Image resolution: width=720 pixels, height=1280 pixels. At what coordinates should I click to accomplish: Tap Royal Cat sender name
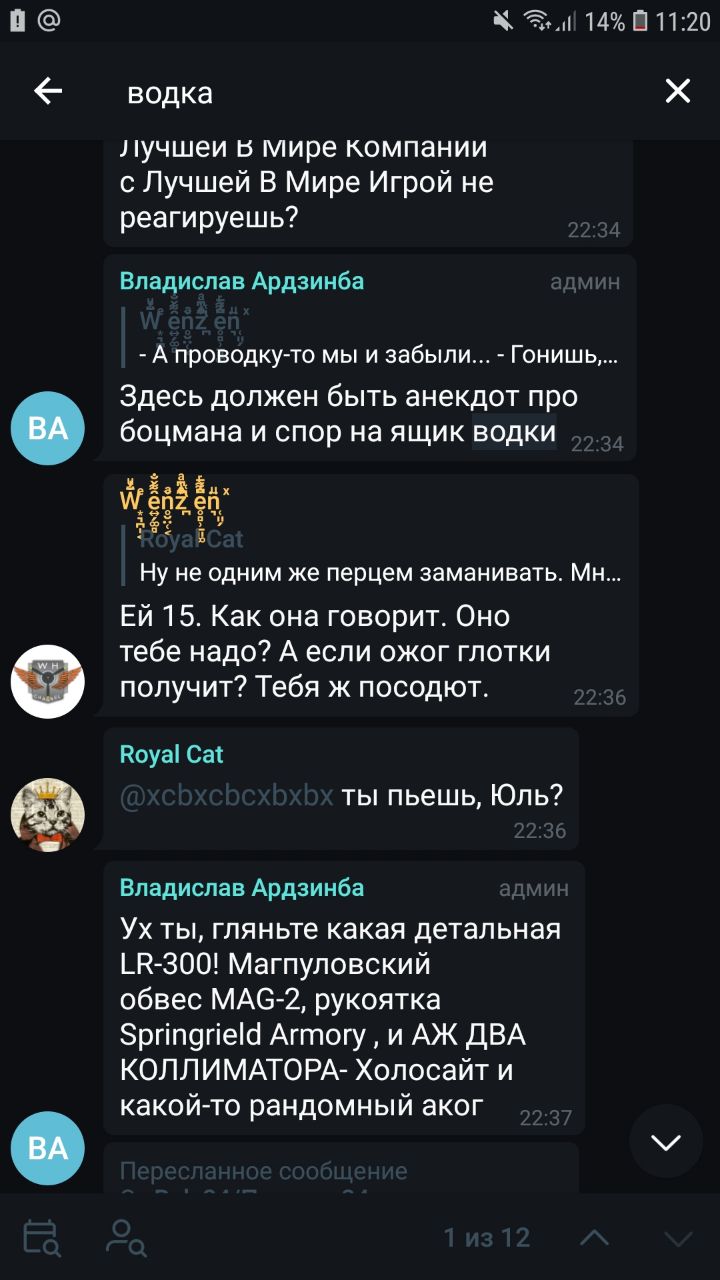click(171, 754)
